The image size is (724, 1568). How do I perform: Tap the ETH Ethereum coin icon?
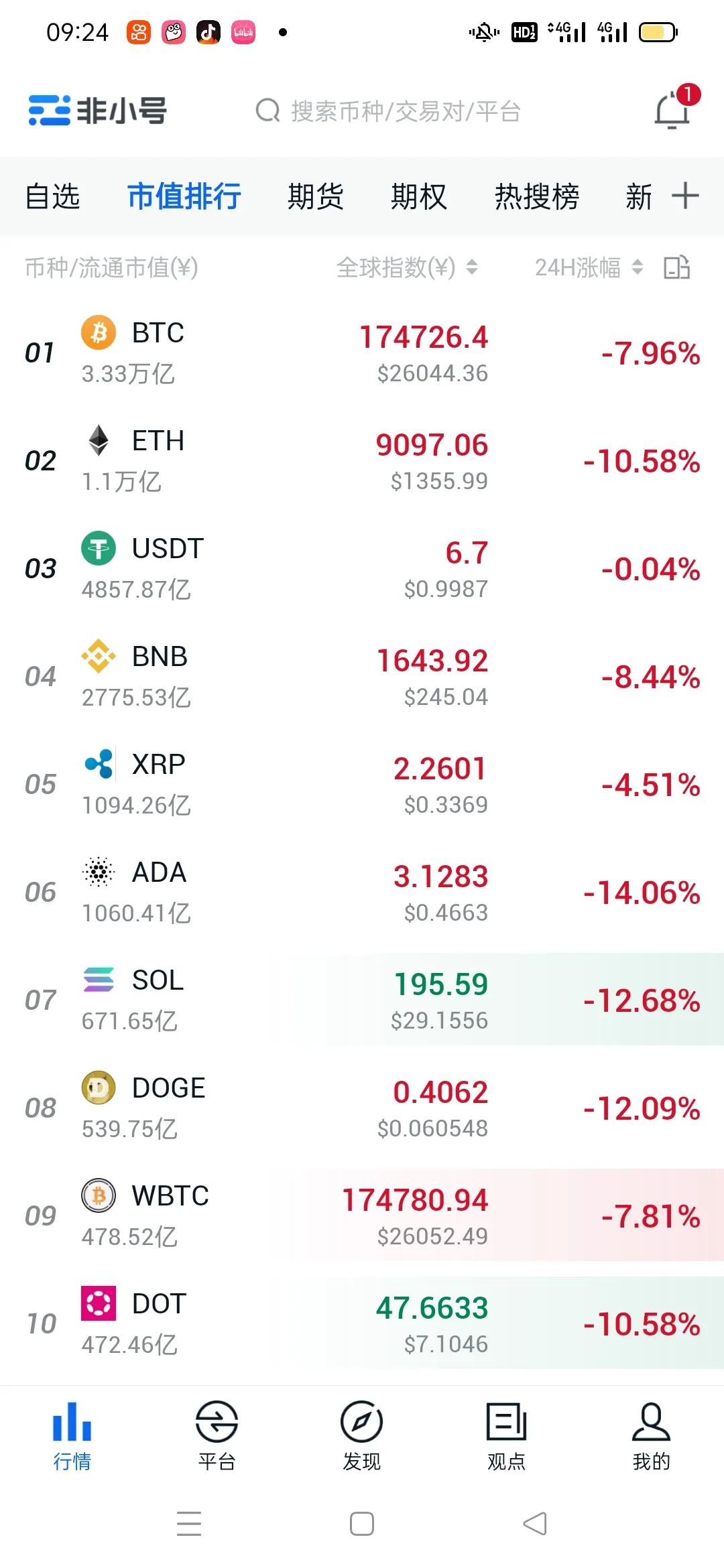point(98,442)
